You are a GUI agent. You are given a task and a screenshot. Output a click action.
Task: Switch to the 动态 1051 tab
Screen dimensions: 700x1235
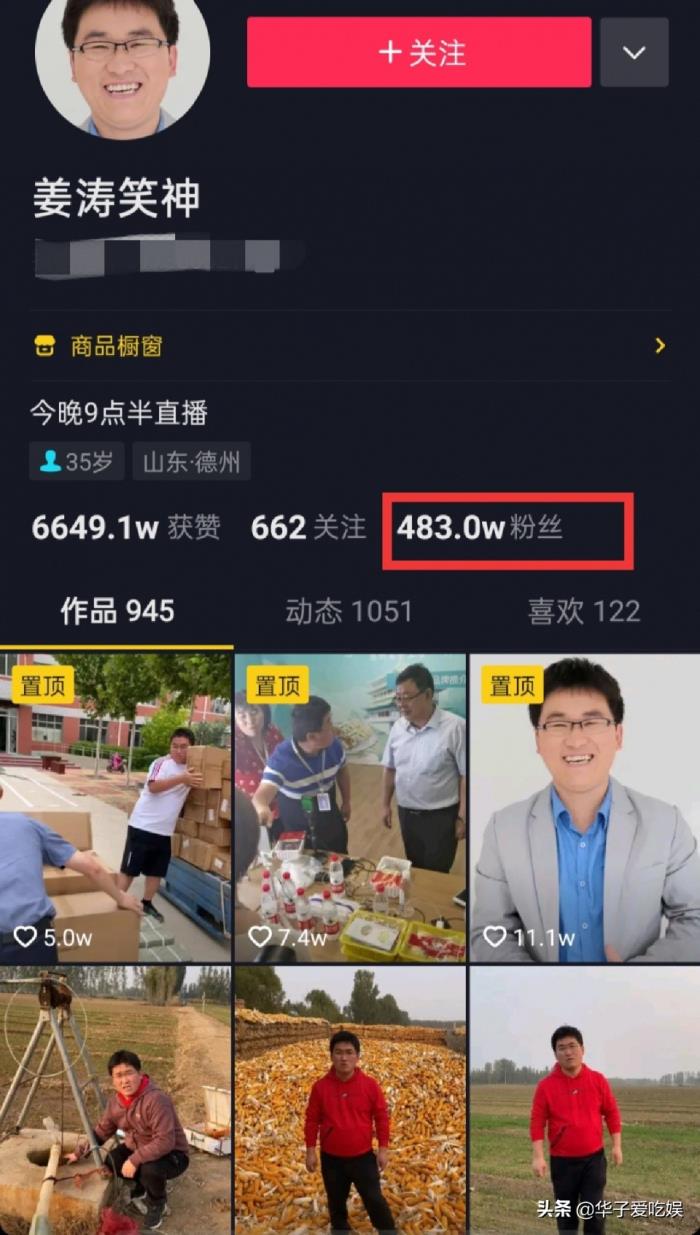[348, 611]
